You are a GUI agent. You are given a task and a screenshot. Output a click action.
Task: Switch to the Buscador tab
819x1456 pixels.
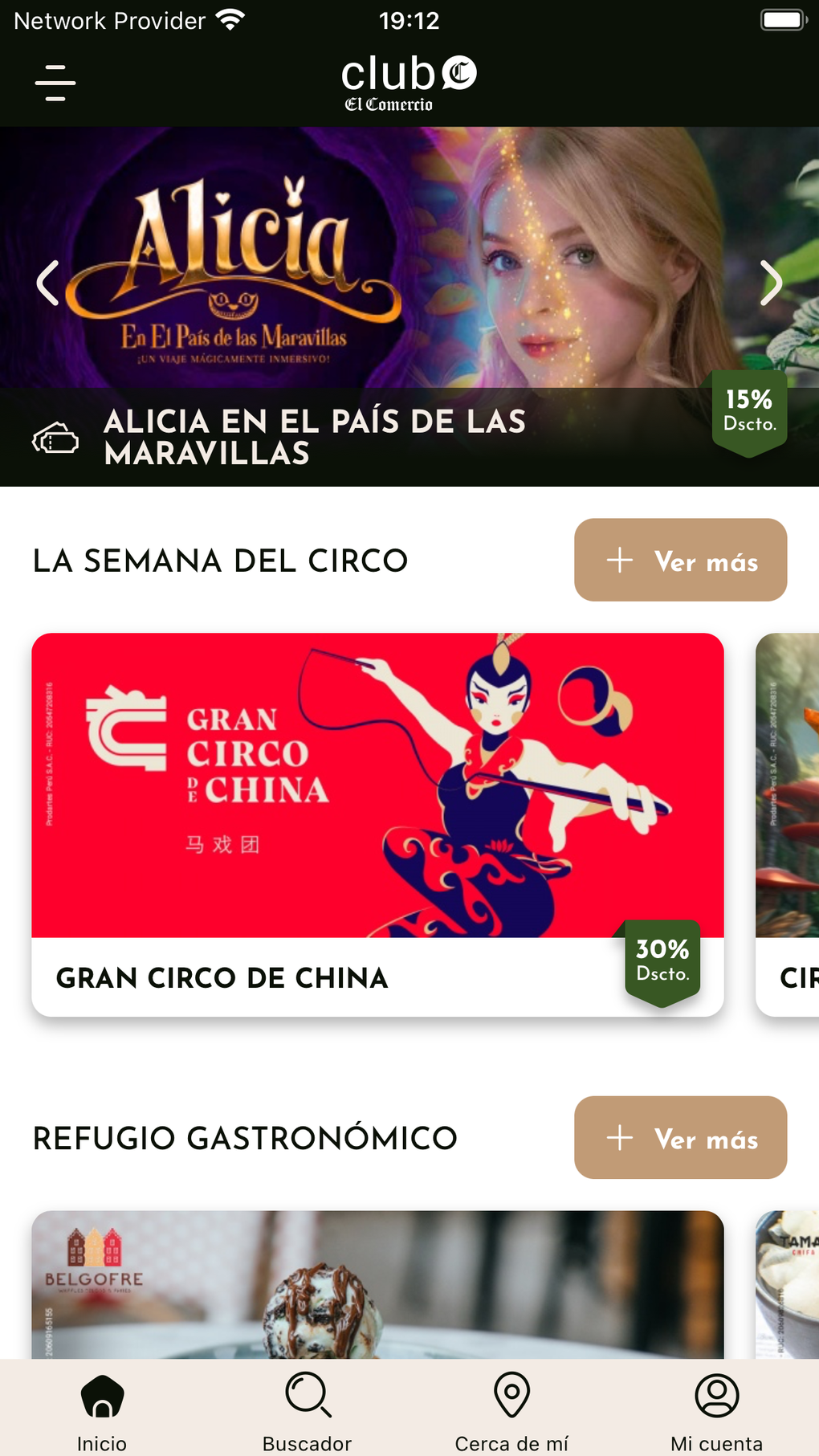click(x=308, y=1411)
